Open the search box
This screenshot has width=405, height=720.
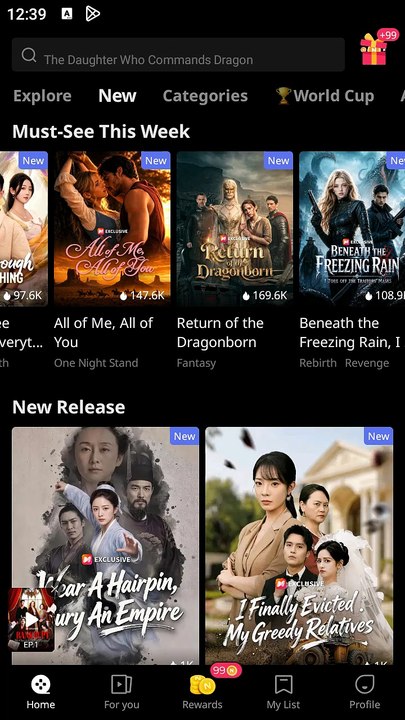coord(178,55)
